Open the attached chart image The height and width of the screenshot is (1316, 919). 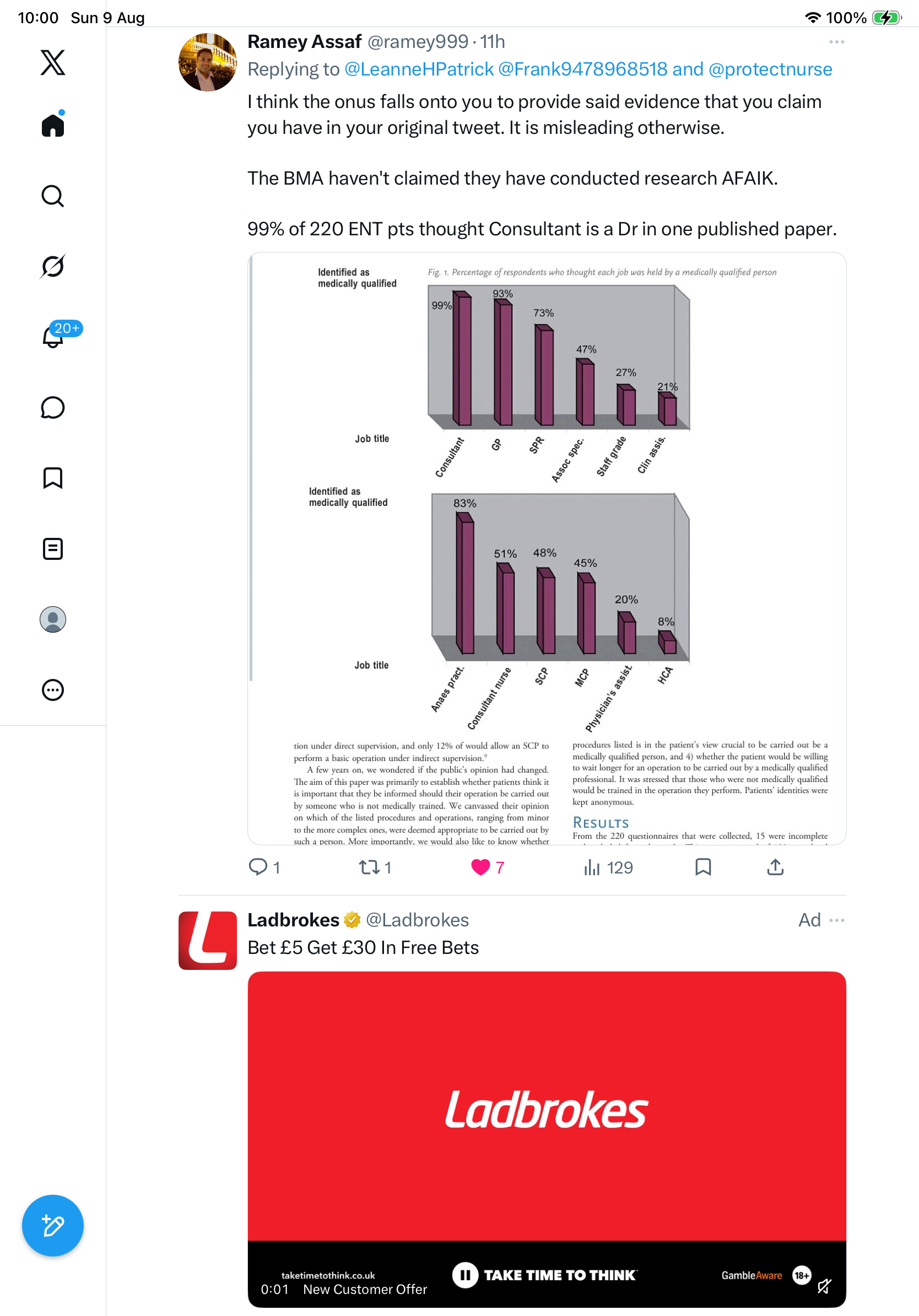547,548
